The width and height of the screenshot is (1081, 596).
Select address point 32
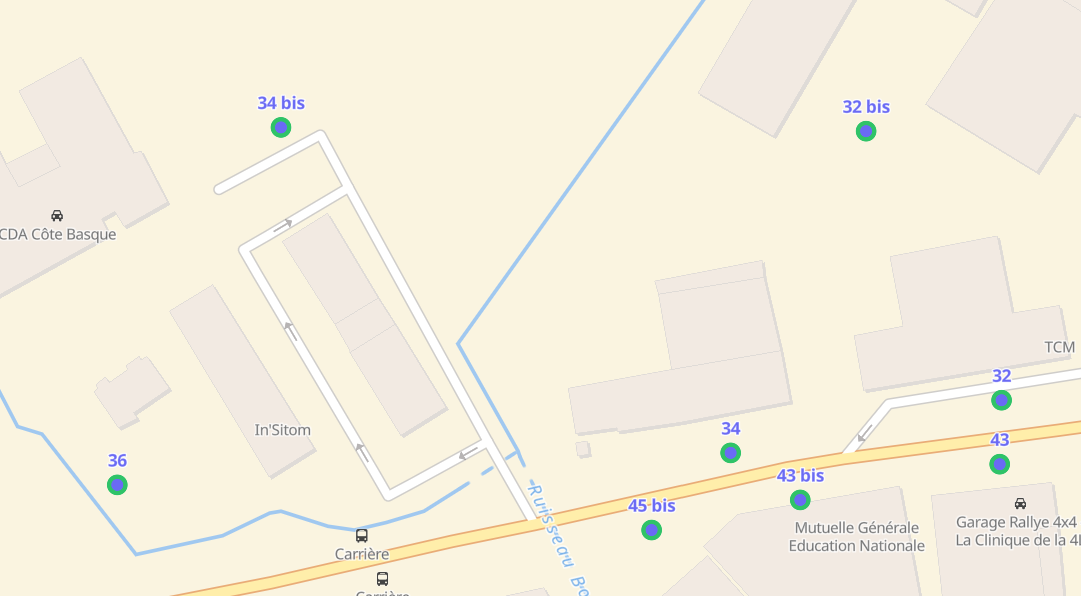tap(1001, 400)
